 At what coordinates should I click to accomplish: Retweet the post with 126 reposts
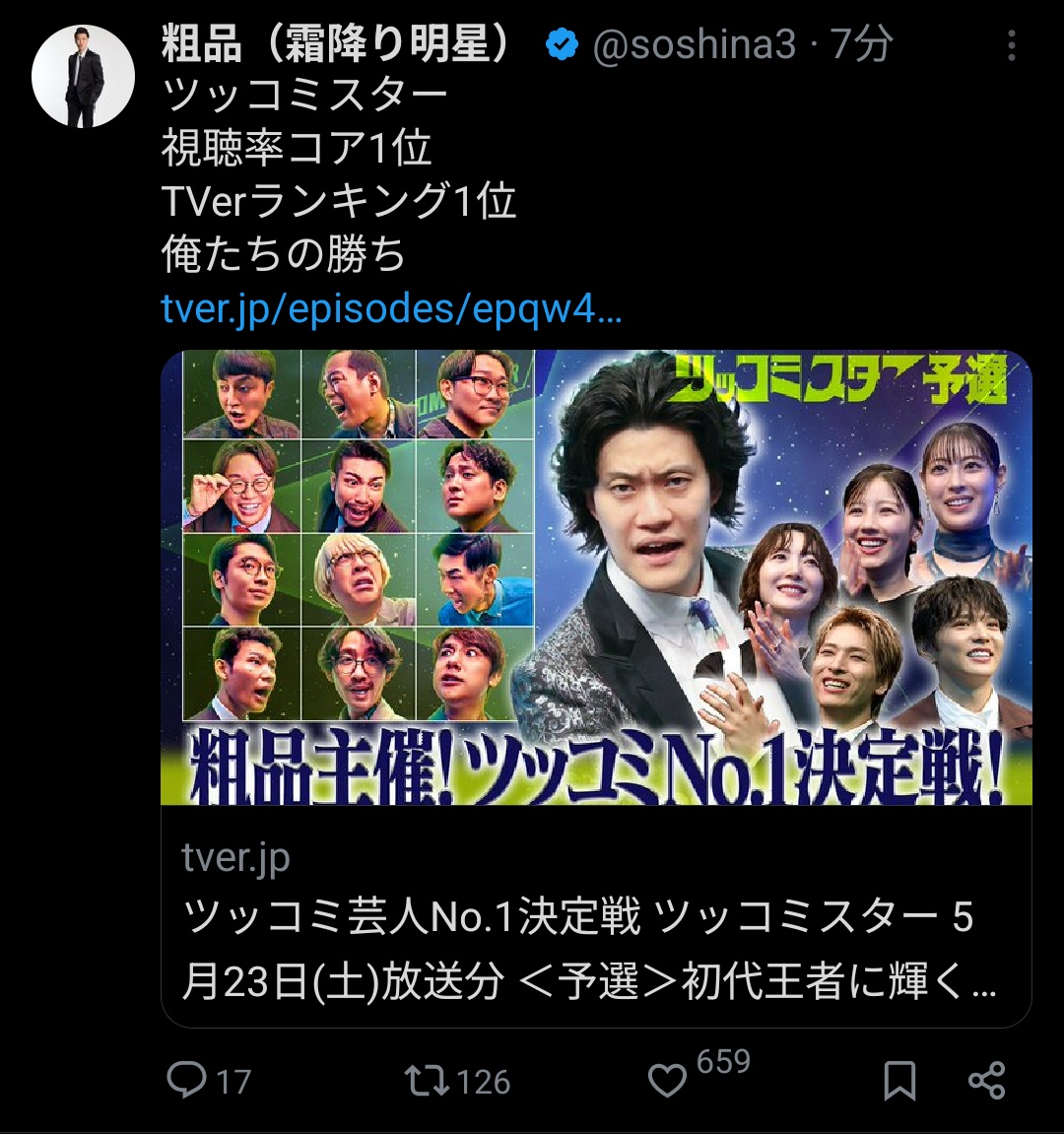(x=427, y=1081)
